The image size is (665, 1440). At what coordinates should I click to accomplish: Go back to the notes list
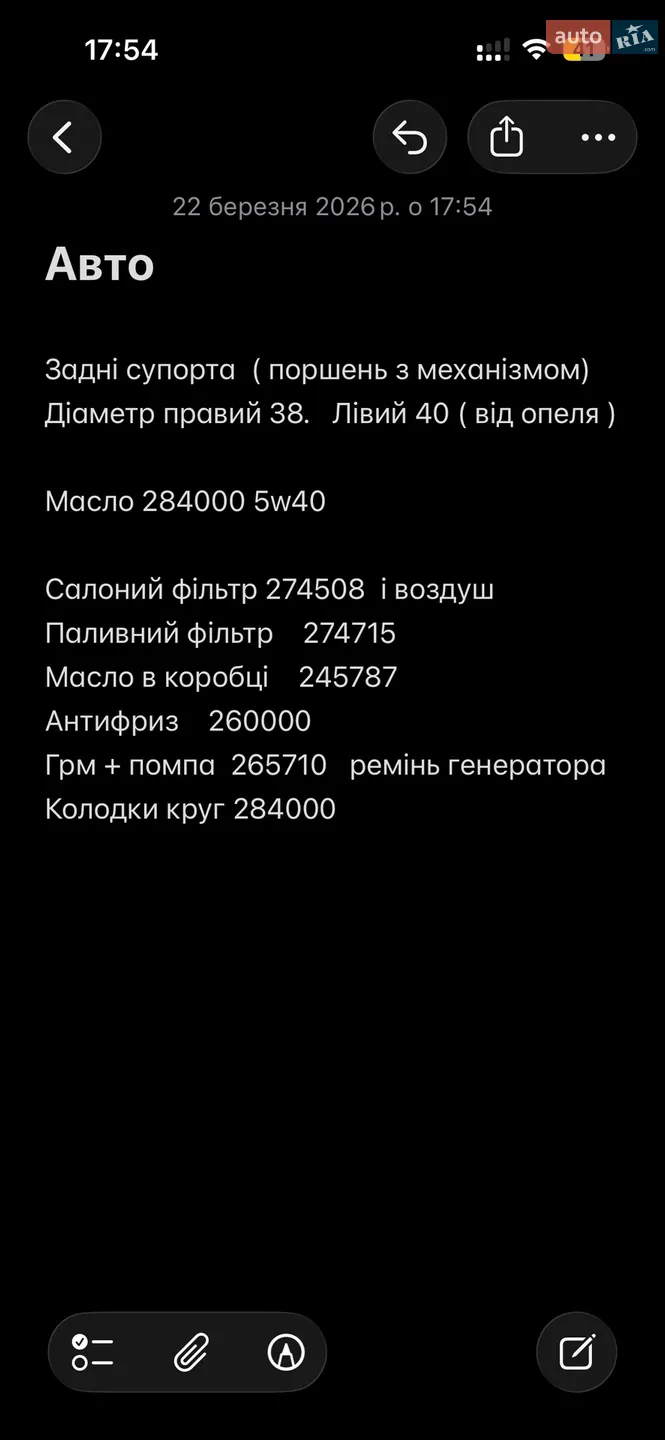(64, 137)
